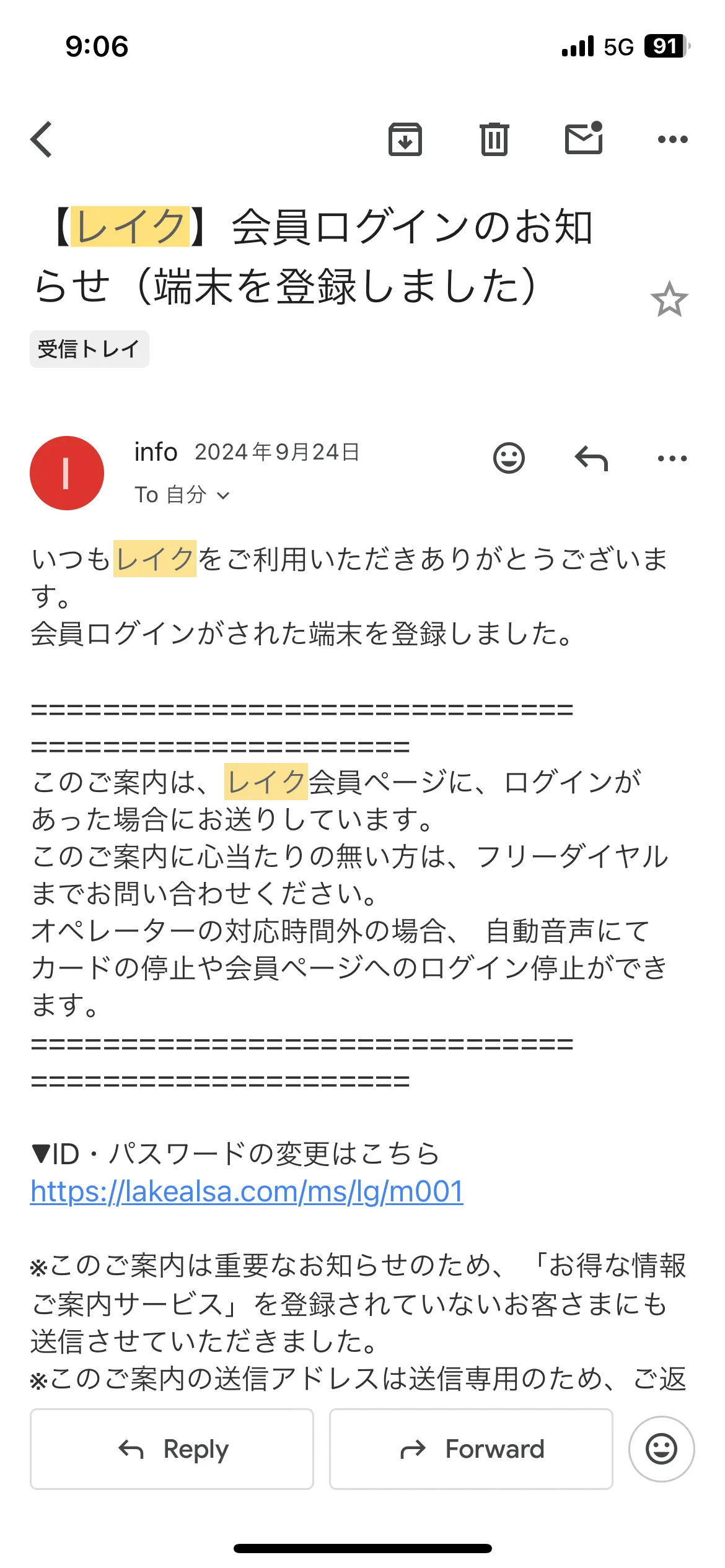The width and height of the screenshot is (725, 1568).
Task: Tap the 受信トレイ label chip
Action: [x=89, y=349]
